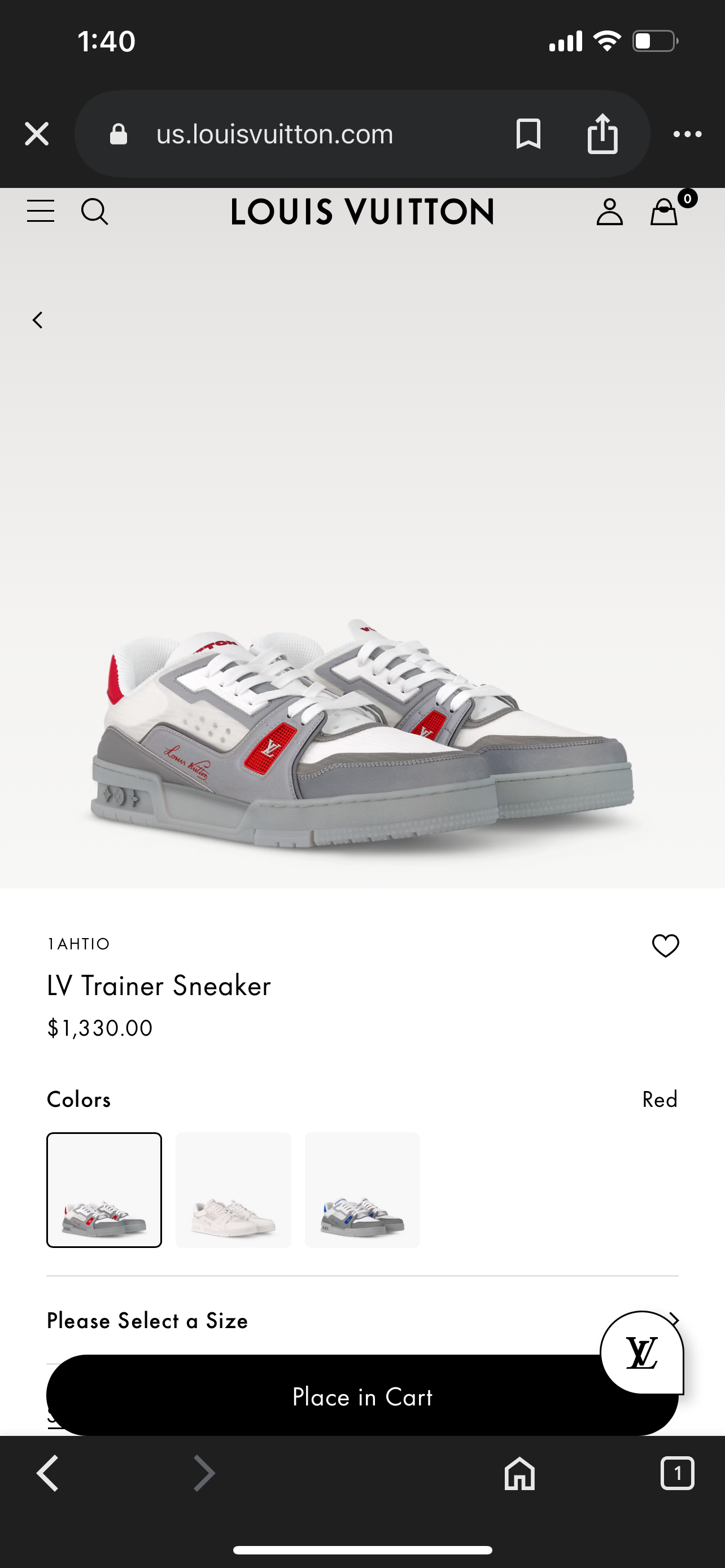This screenshot has width=725, height=1568.
Task: Bookmark this page in the browser
Action: pos(528,134)
